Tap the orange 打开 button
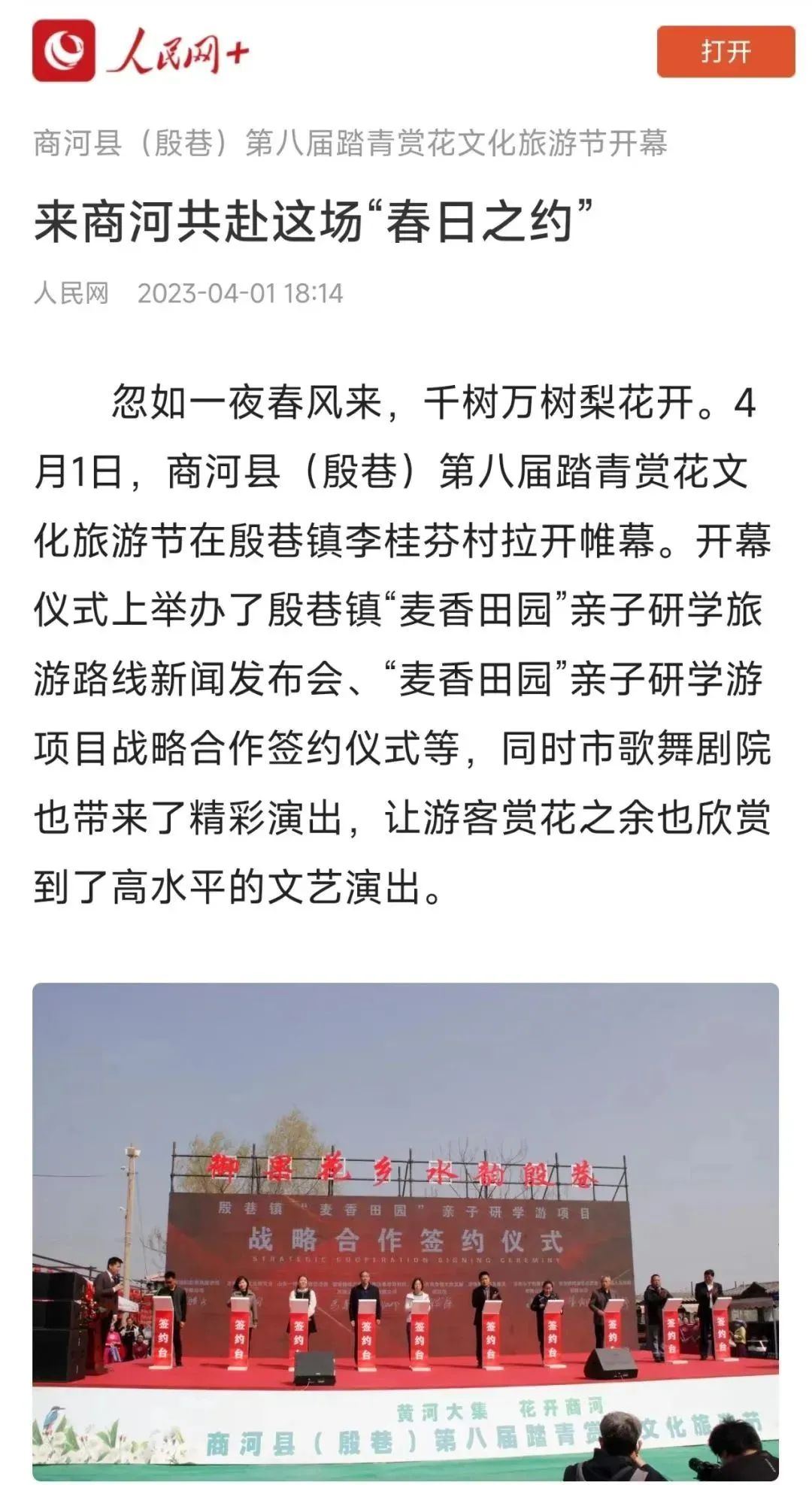This screenshot has width=812, height=1485. click(726, 51)
